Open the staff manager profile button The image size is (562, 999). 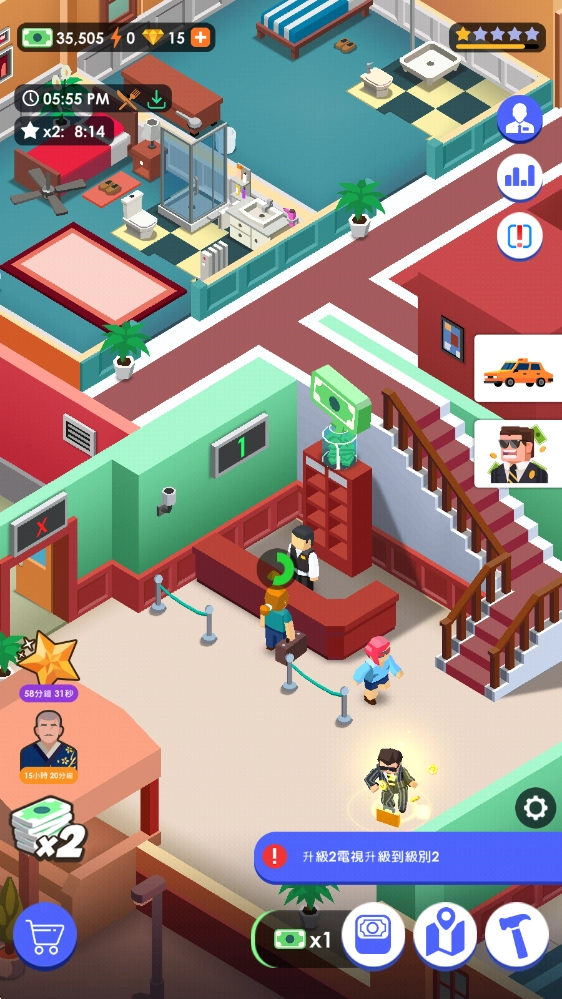tap(519, 119)
